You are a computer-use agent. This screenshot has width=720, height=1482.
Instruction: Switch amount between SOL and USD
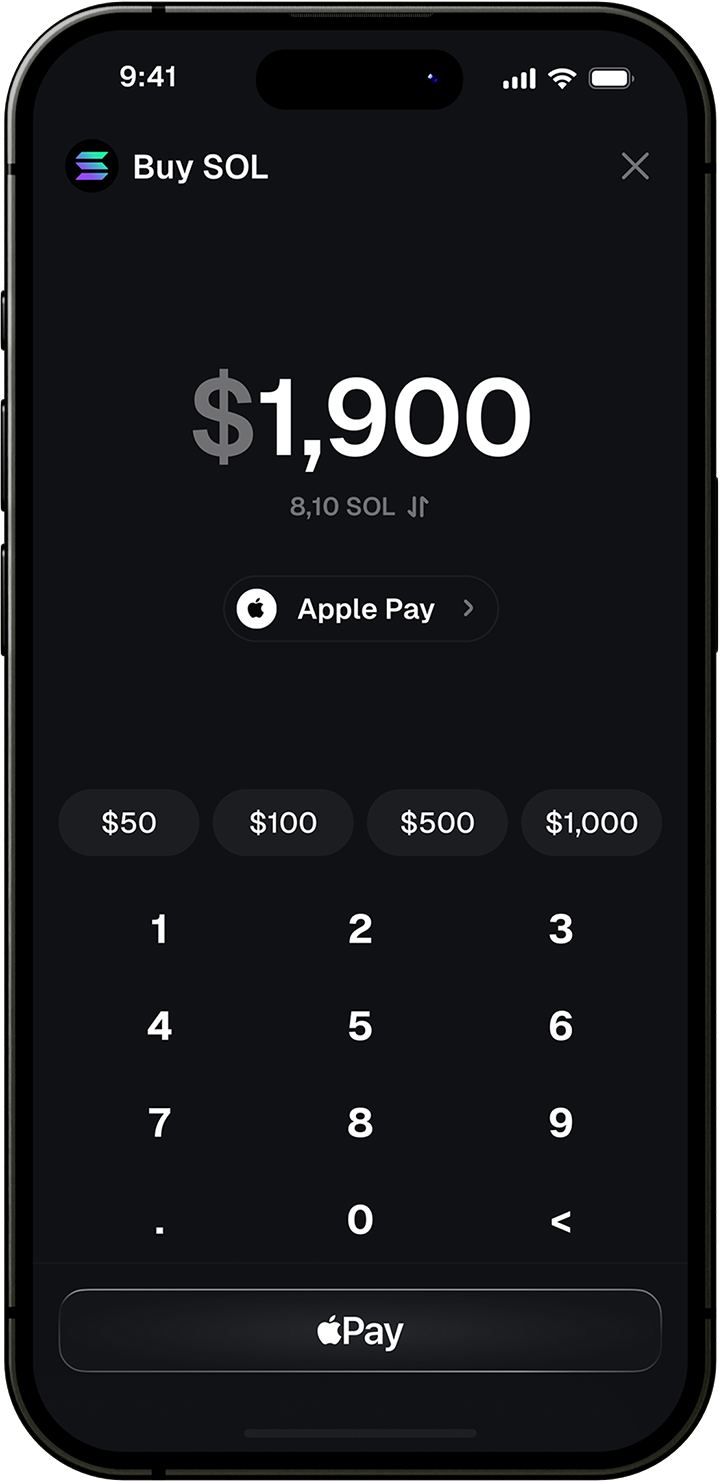tap(418, 507)
